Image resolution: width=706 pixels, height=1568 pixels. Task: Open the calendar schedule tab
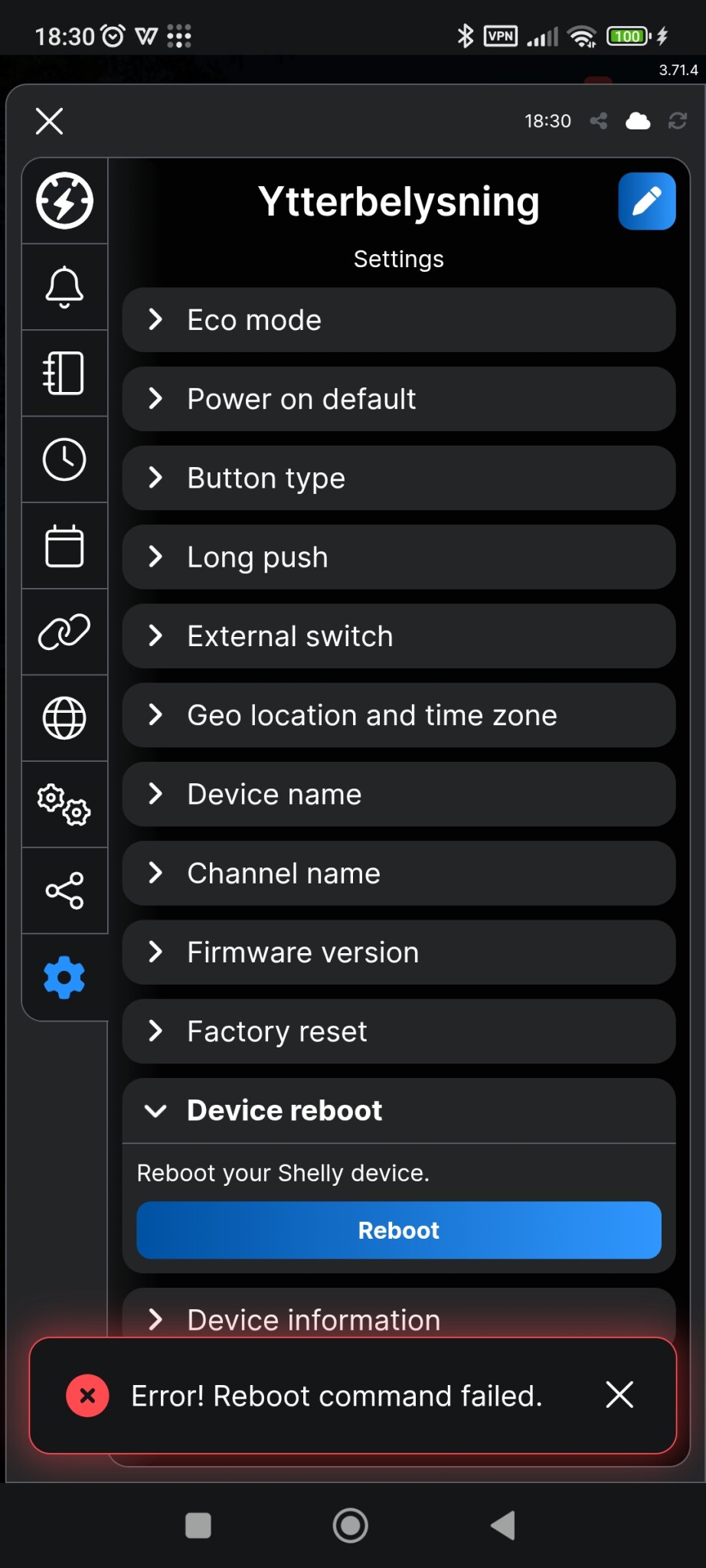[64, 546]
